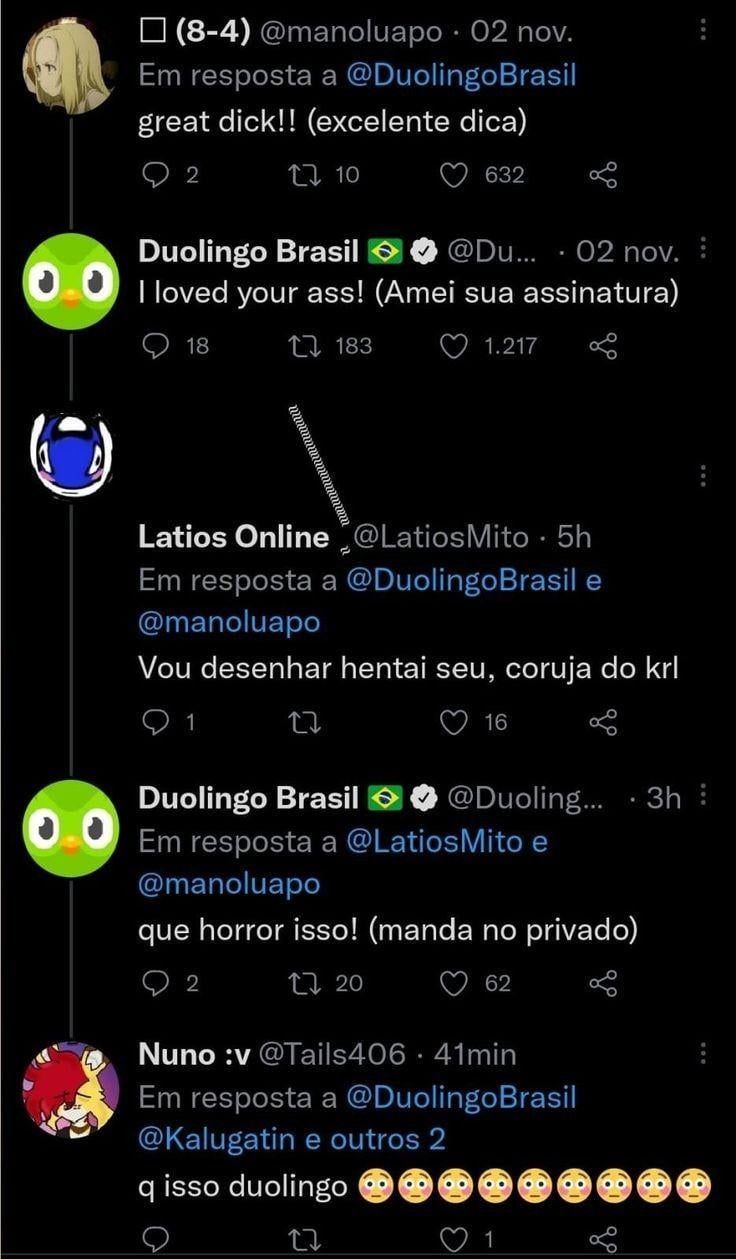
Task: Retweet Duolingo's 'I loved your ass' tweet
Action: pos(298,347)
